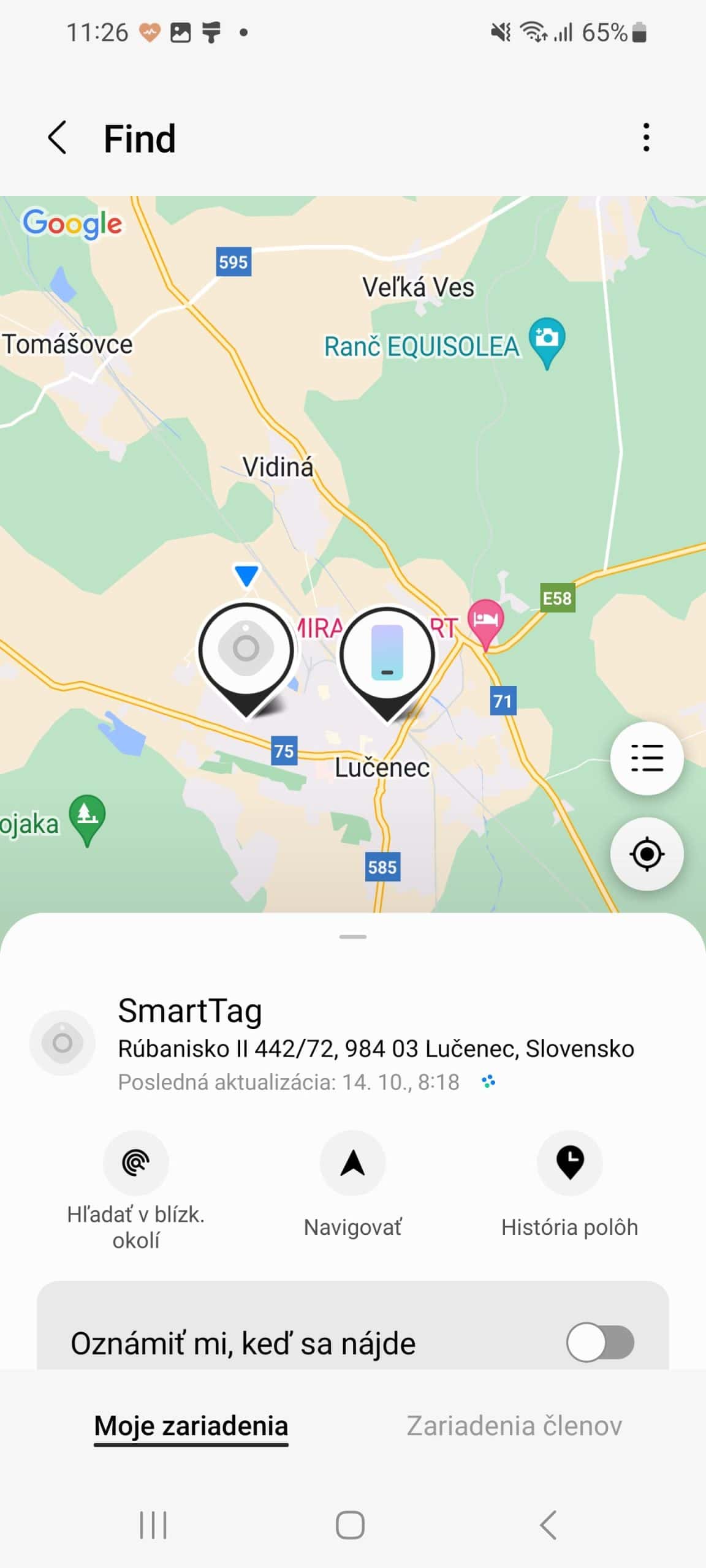Switch to the Zariadenia členov tab

(x=514, y=1426)
